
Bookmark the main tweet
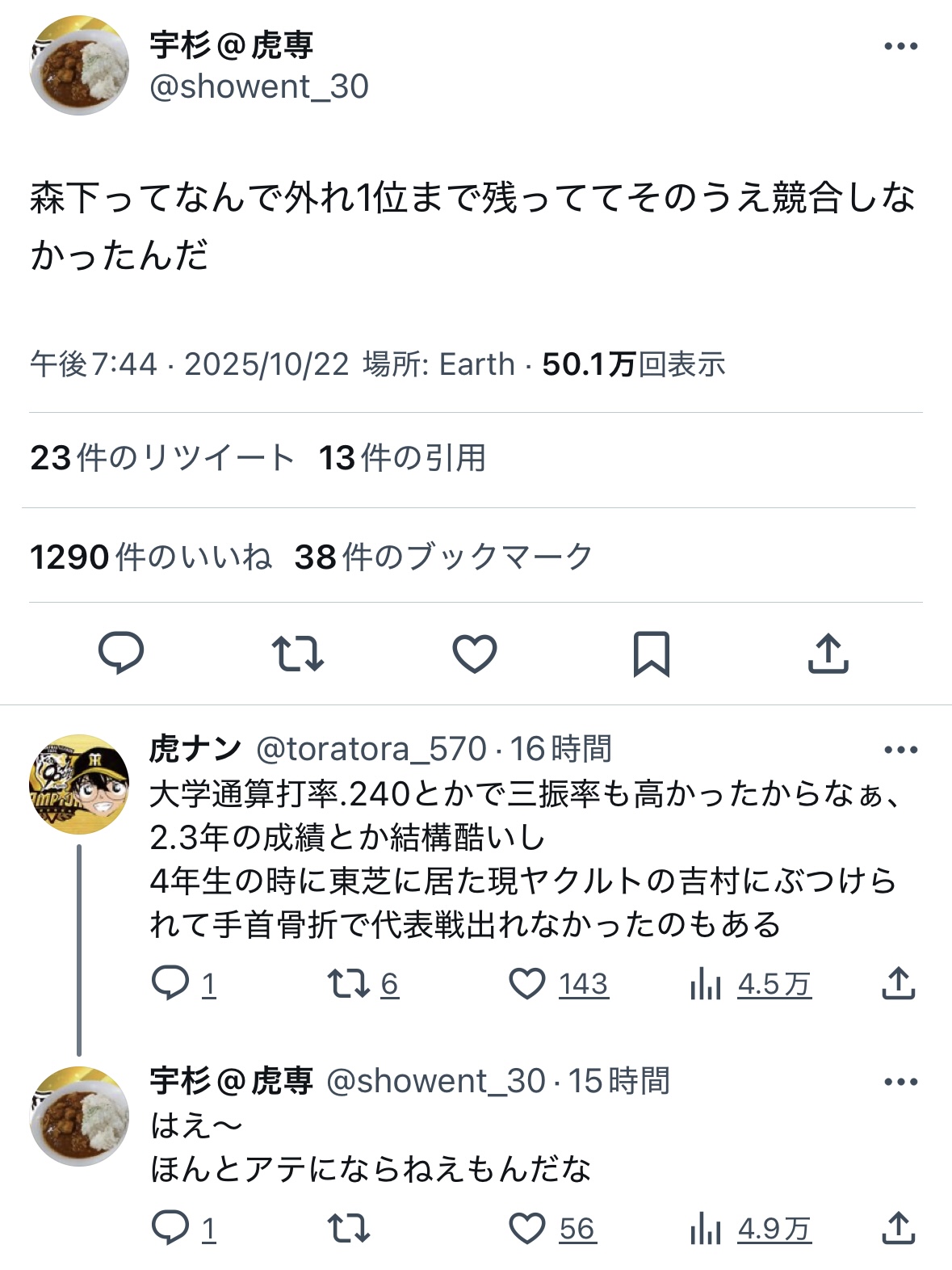[651, 653]
